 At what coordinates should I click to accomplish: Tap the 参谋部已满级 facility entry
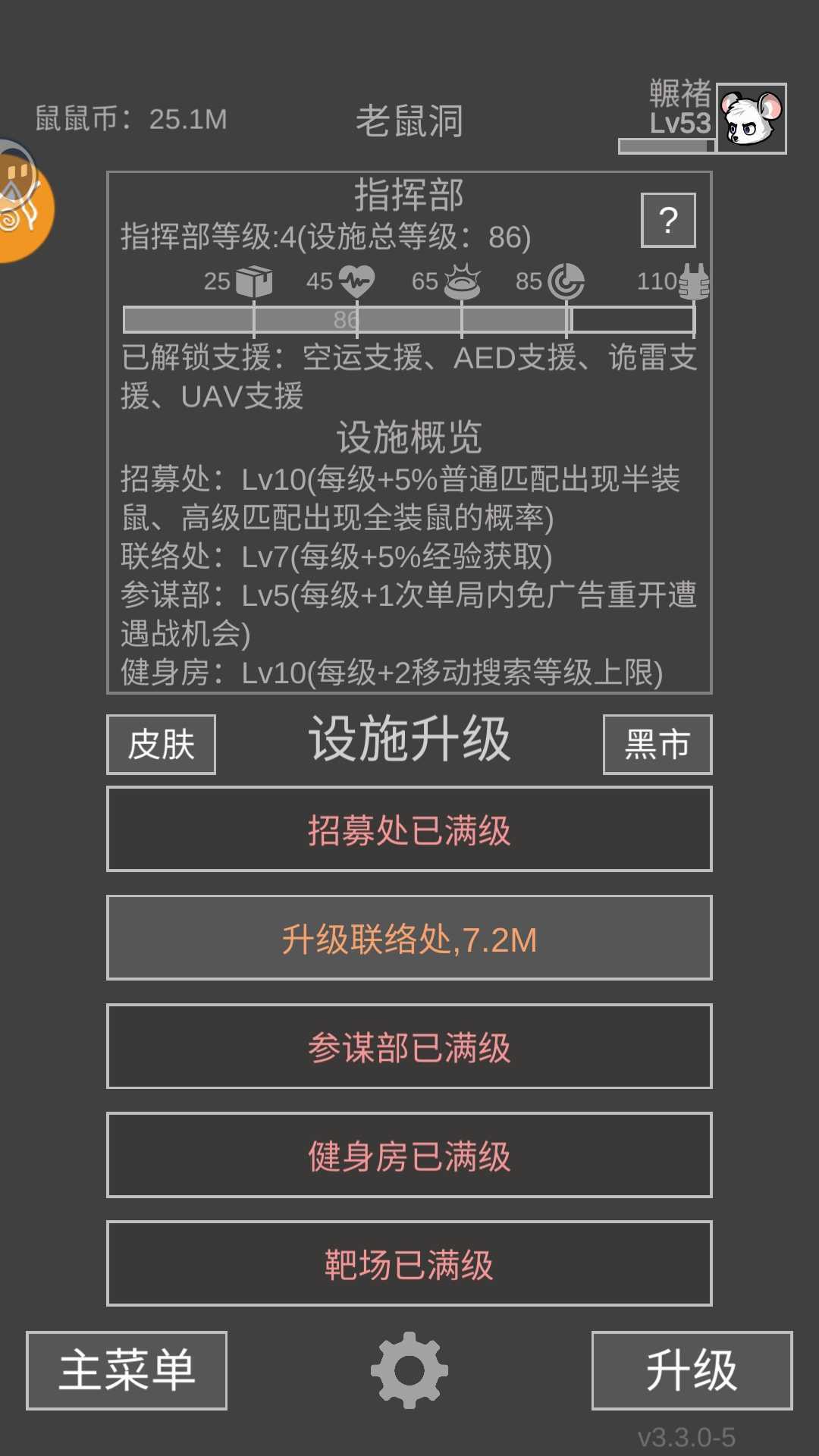point(409,1048)
